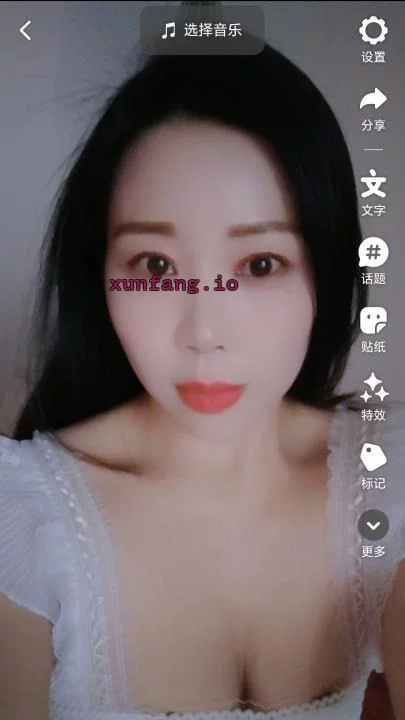
Task: Open the 贴纸 stickers panel
Action: point(373,329)
